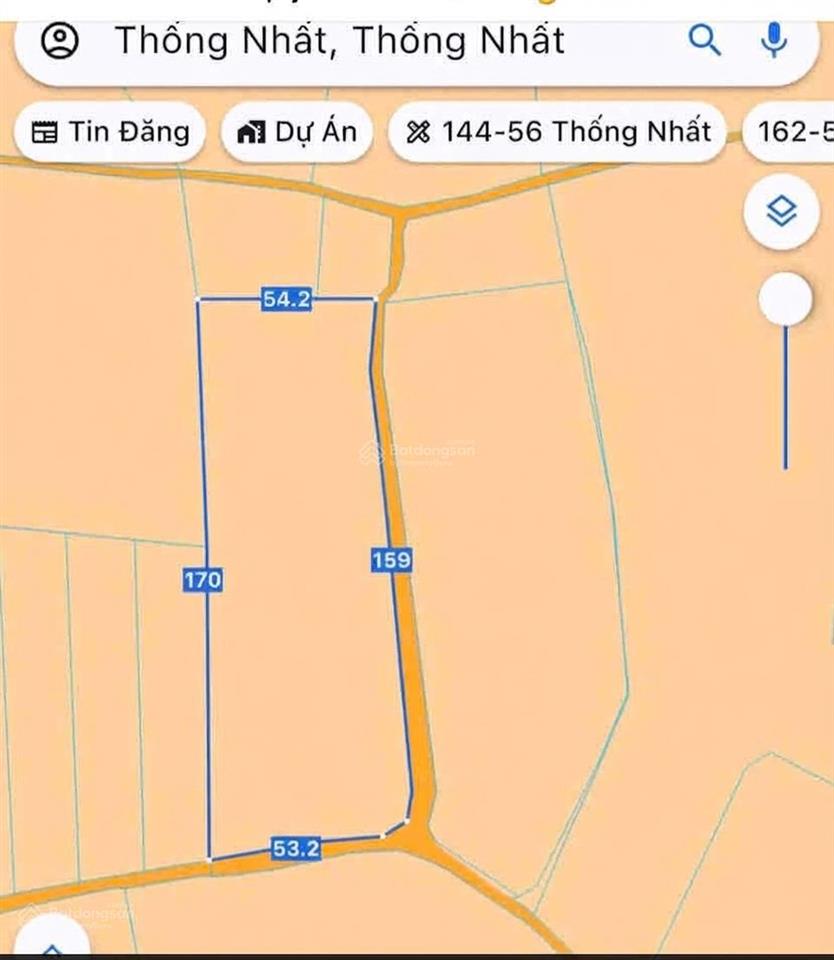Click the list icon on Tin Đăng chip
Image resolution: width=834 pixels, height=960 pixels.
44,130
